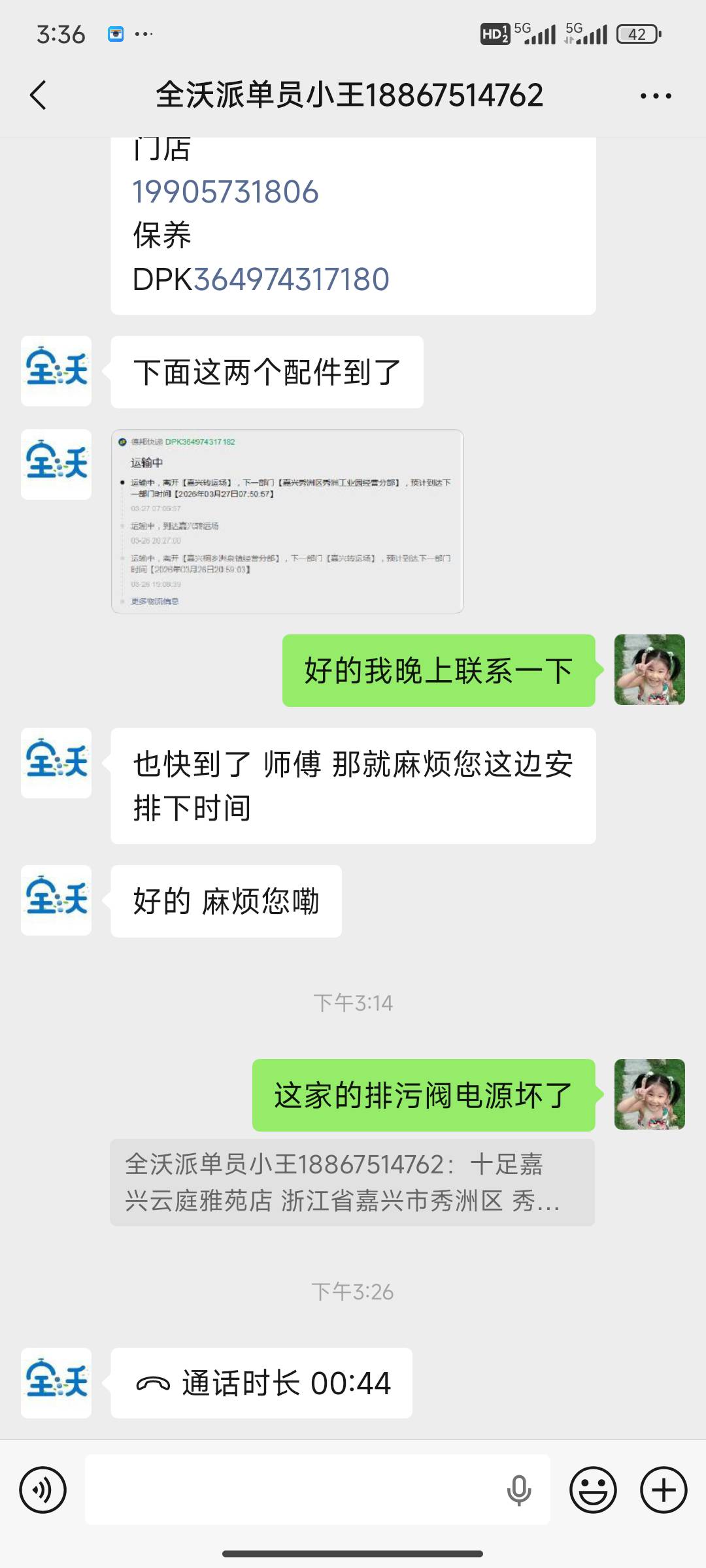706x1568 pixels.
Task: Call the phone number 19905731806
Action: click(x=226, y=192)
